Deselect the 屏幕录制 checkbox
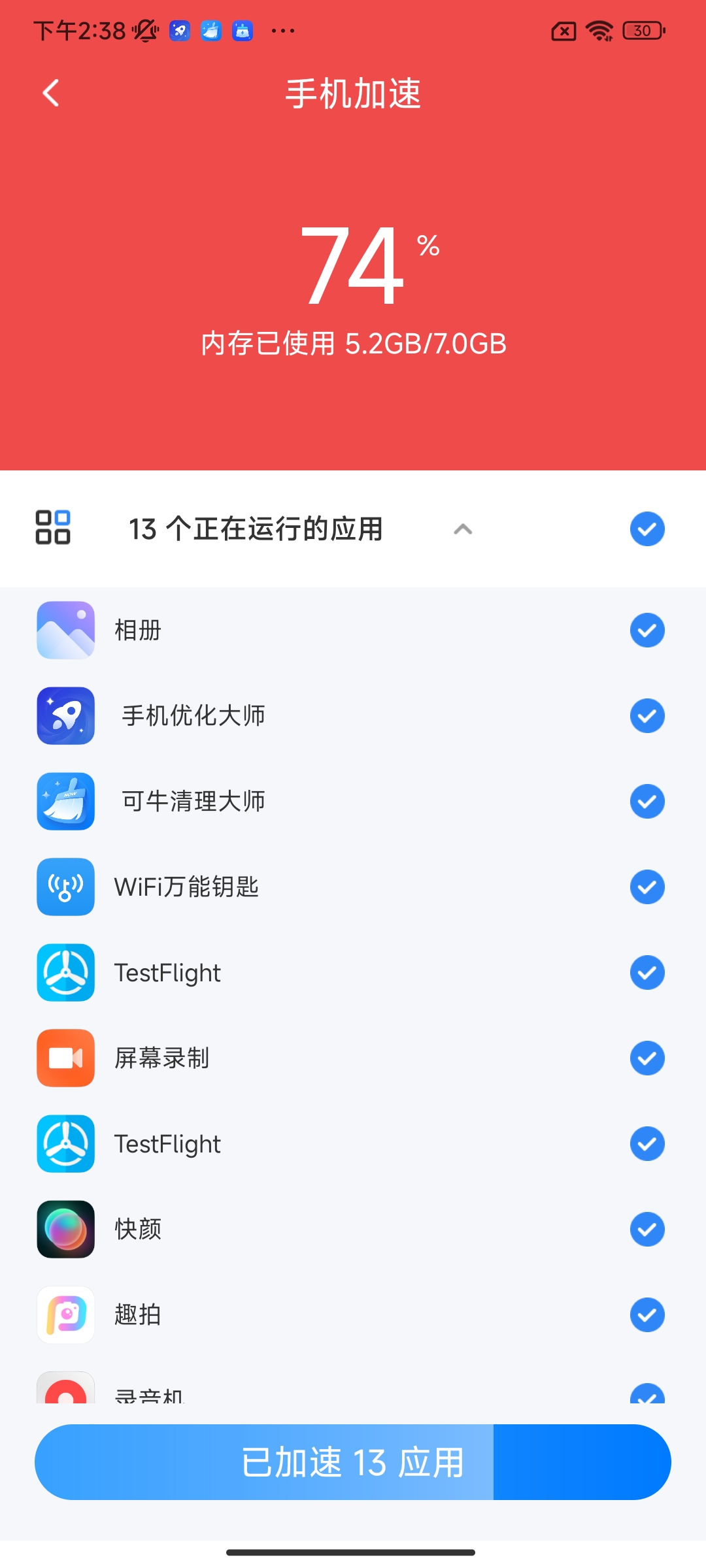Screen dimensions: 706x1568 (x=647, y=1058)
